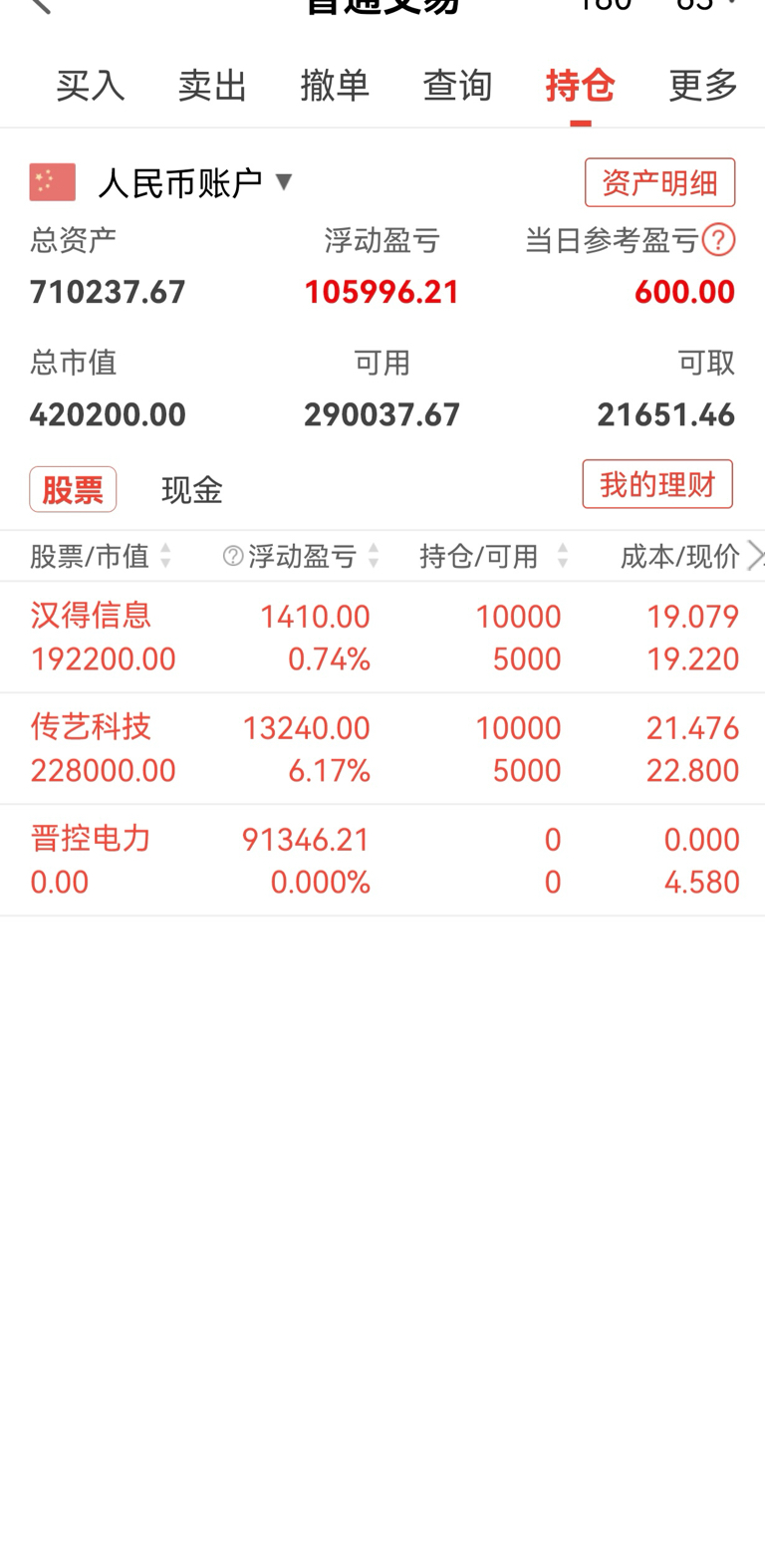Open the 传艺科技 holding row
Viewport: 765px width, 1568px height.
(x=382, y=749)
